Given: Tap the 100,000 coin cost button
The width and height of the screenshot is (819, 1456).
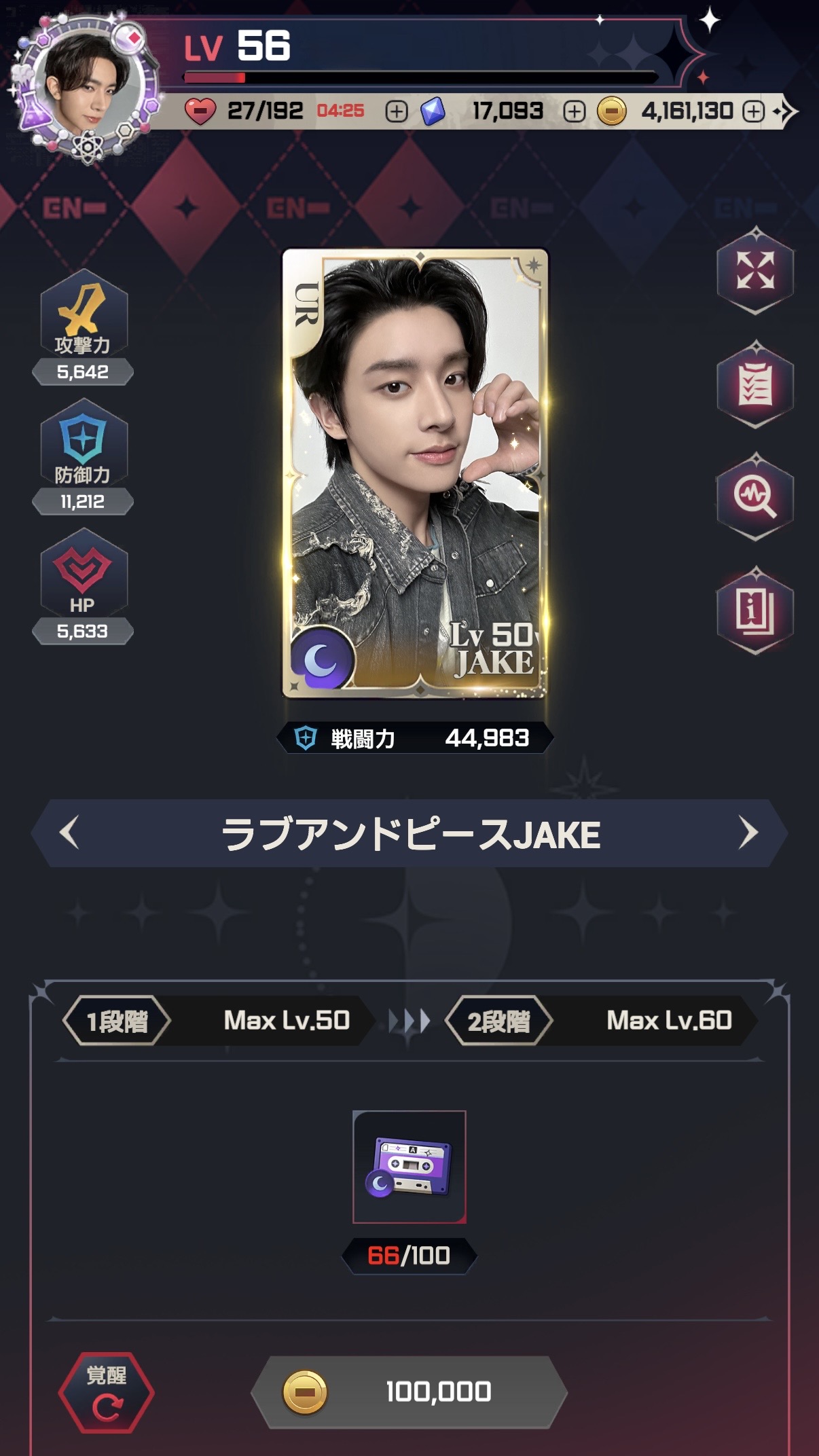Looking at the screenshot, I should coord(409,1392).
